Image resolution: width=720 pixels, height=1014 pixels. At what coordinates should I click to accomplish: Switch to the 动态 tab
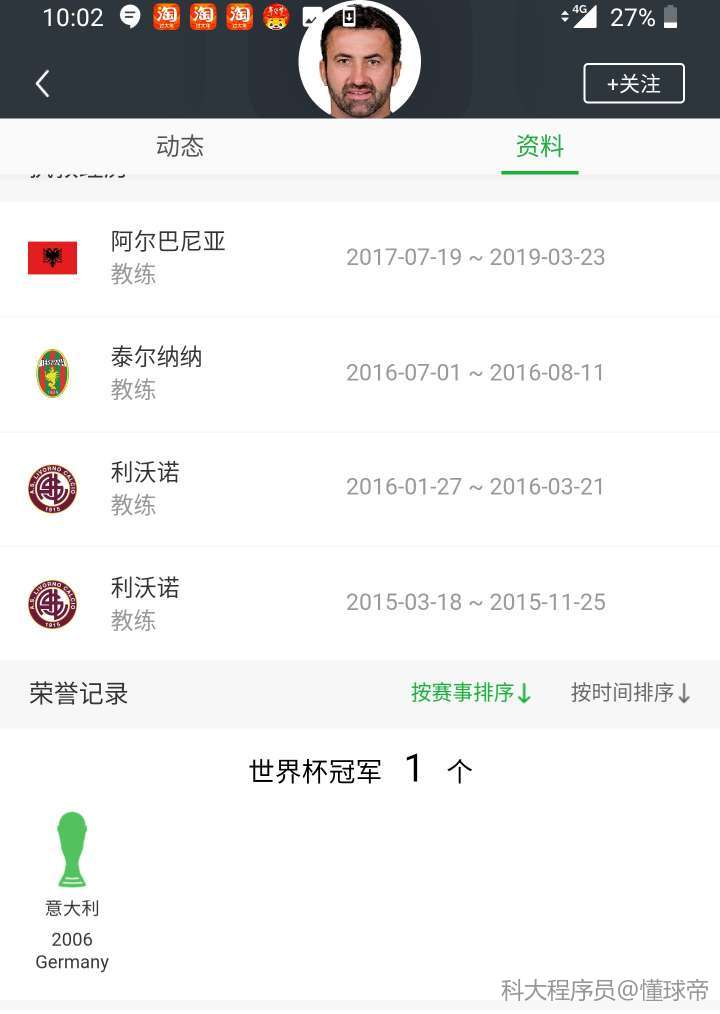point(180,147)
